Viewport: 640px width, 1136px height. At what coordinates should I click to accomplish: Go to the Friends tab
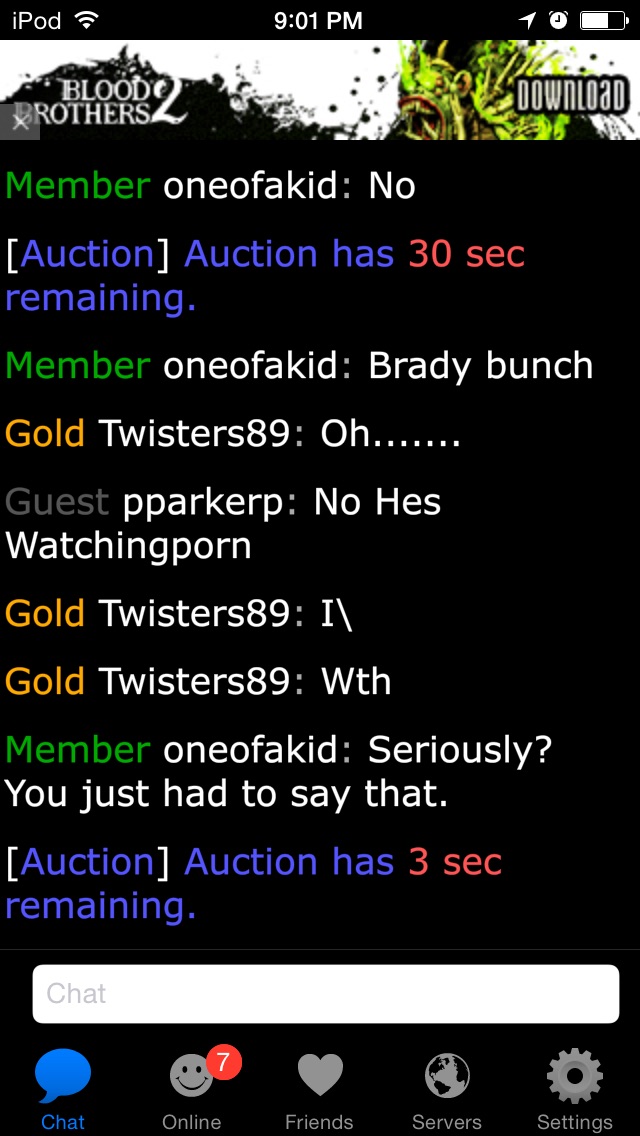click(319, 1090)
